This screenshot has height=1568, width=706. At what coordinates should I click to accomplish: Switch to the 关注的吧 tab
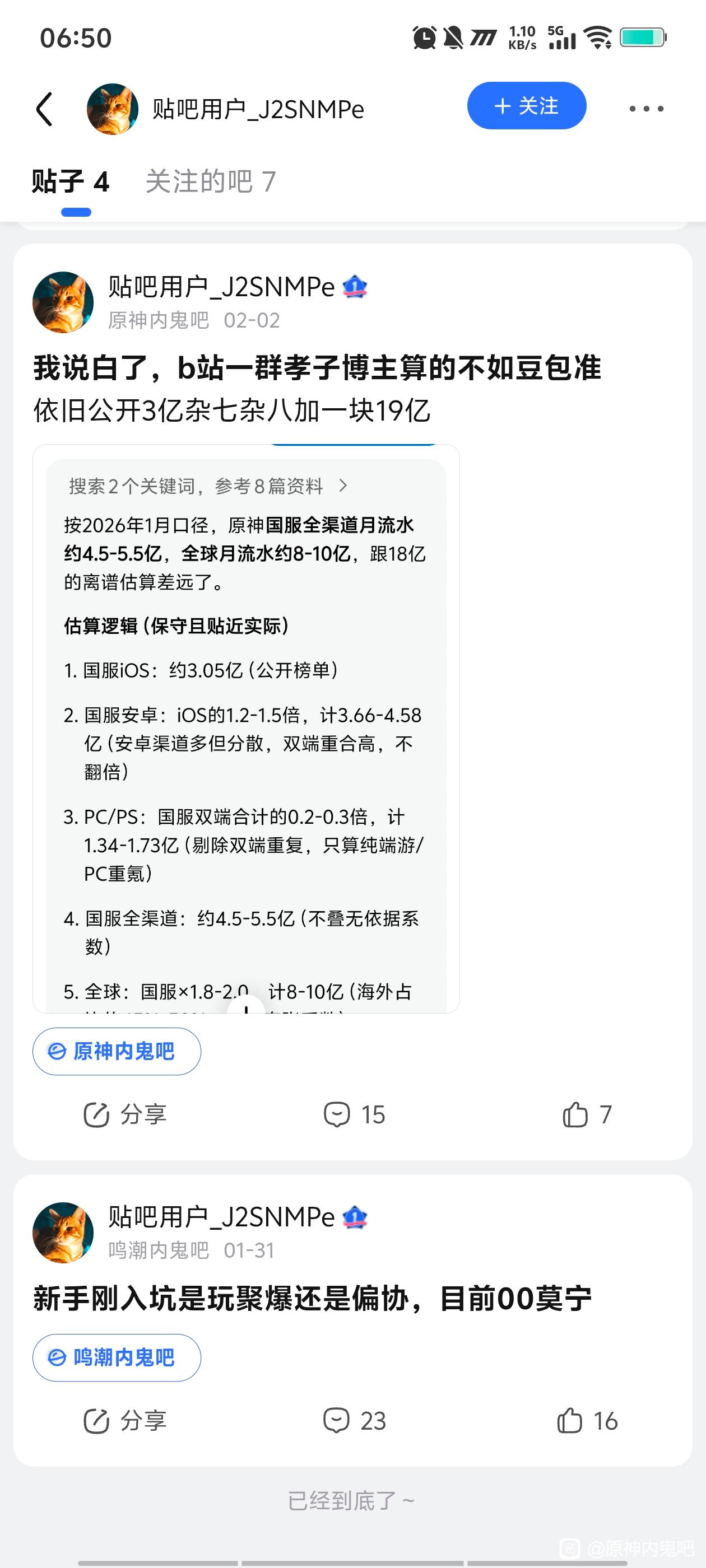210,181
